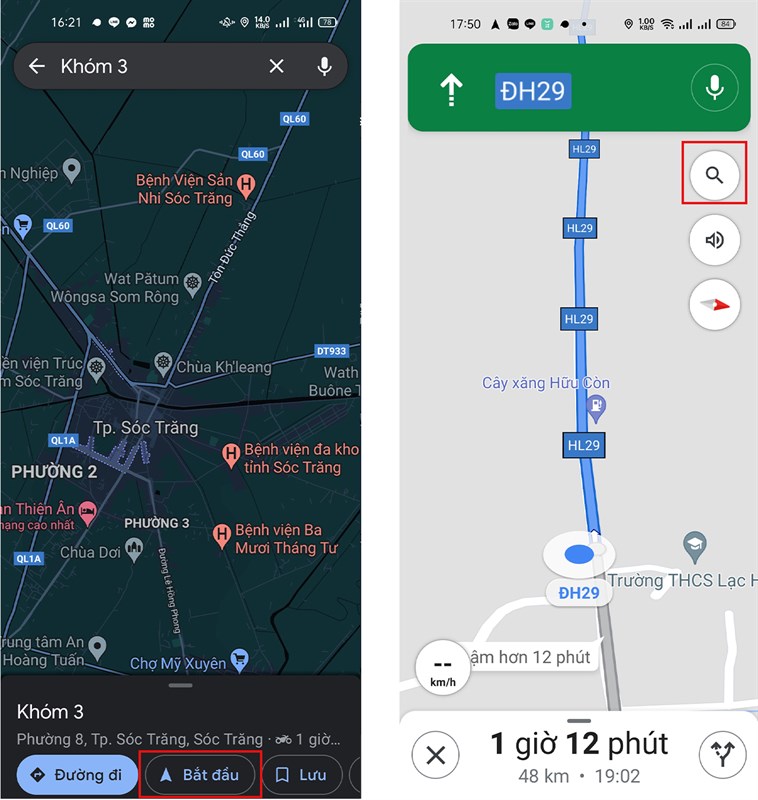Viewport: 758px width, 800px height.
Task: Tap Đường đi to get directions
Action: click(76, 774)
